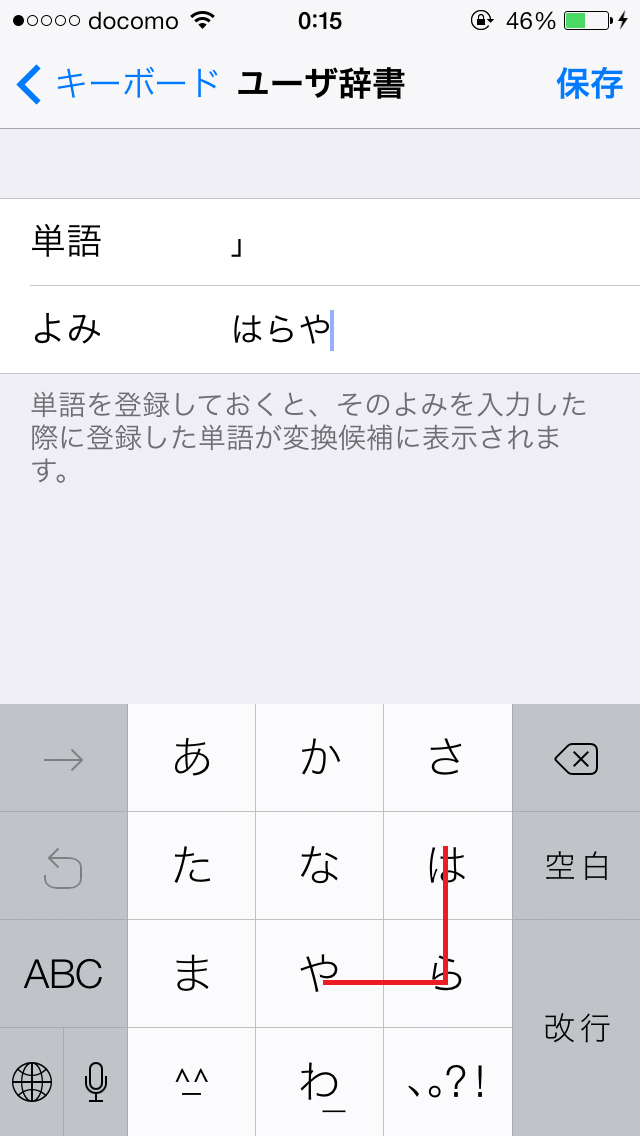Tap the 改行 return key

(x=576, y=1027)
